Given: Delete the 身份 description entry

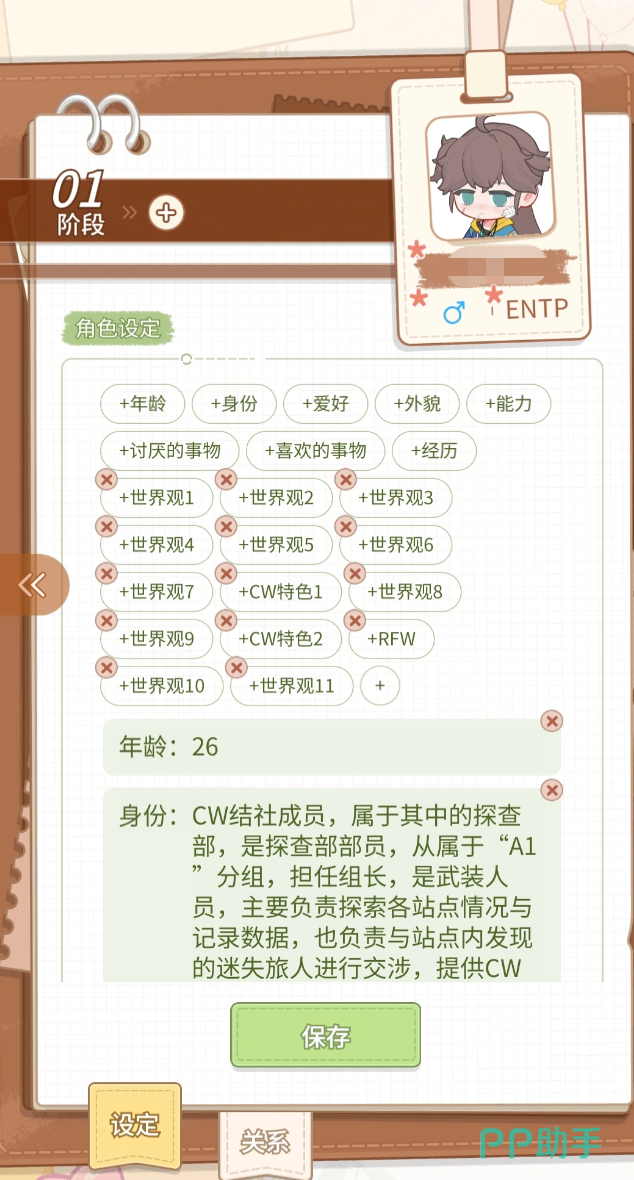Looking at the screenshot, I should point(551,789).
